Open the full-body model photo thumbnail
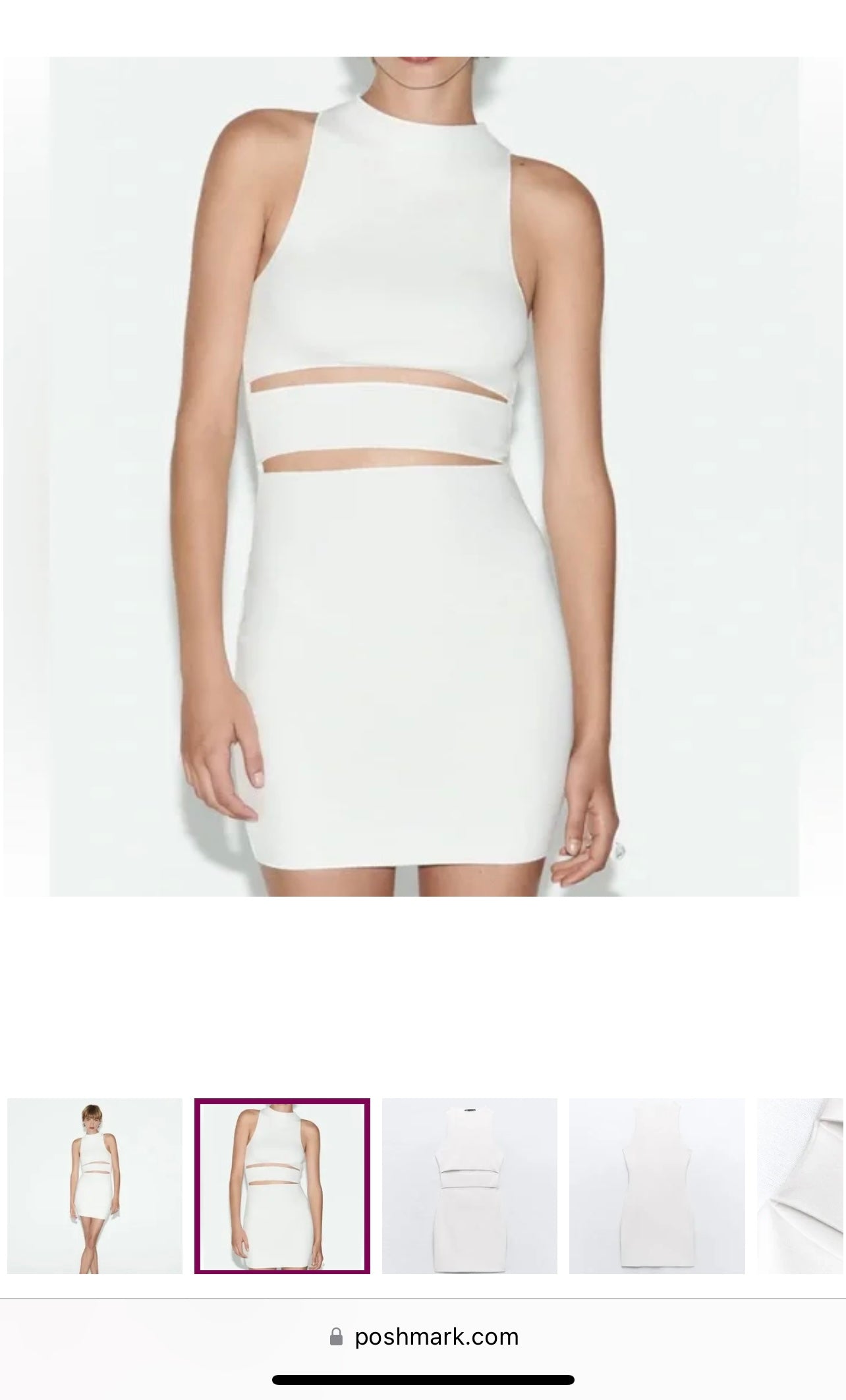846x1400 pixels. point(95,1186)
